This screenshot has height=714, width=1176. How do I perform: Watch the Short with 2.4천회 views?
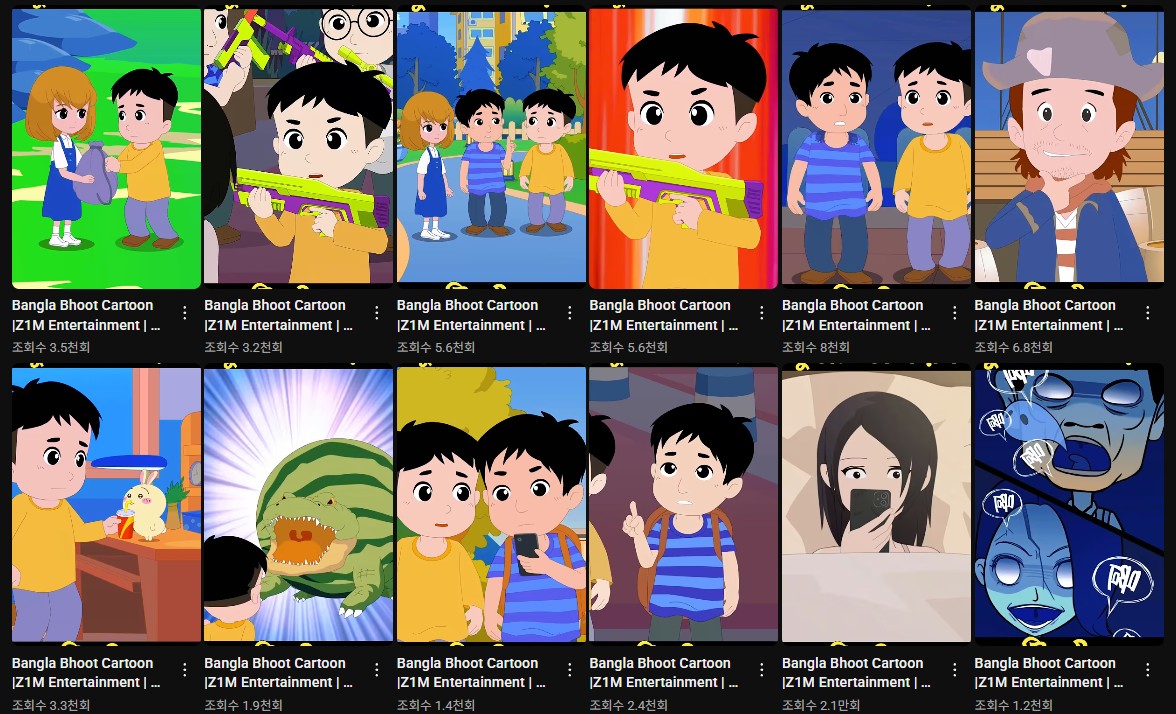683,505
